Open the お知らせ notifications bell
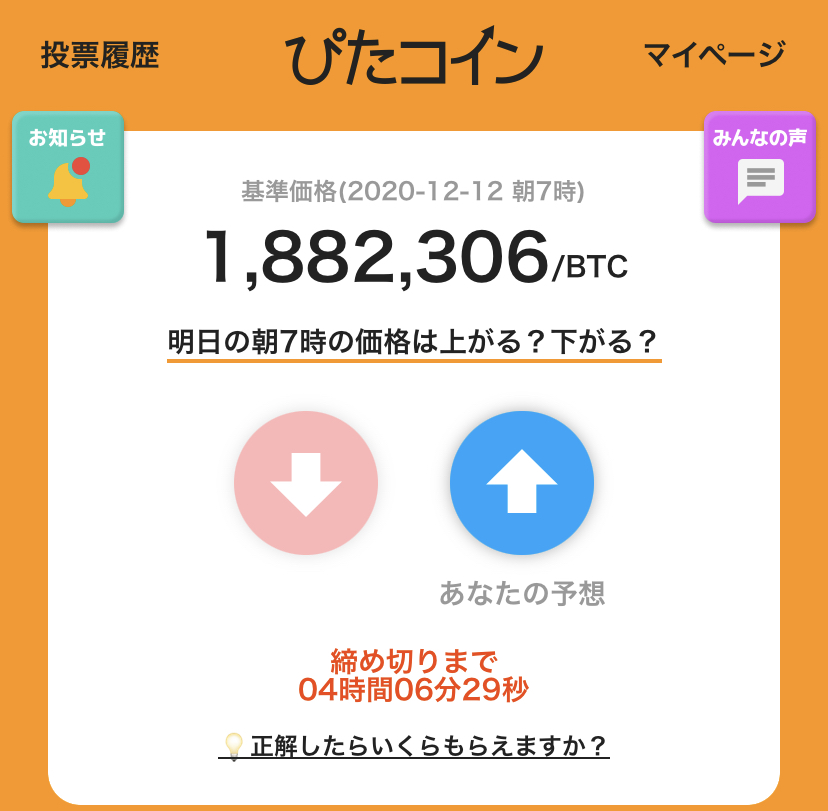The width and height of the screenshot is (828, 811). click(x=68, y=167)
